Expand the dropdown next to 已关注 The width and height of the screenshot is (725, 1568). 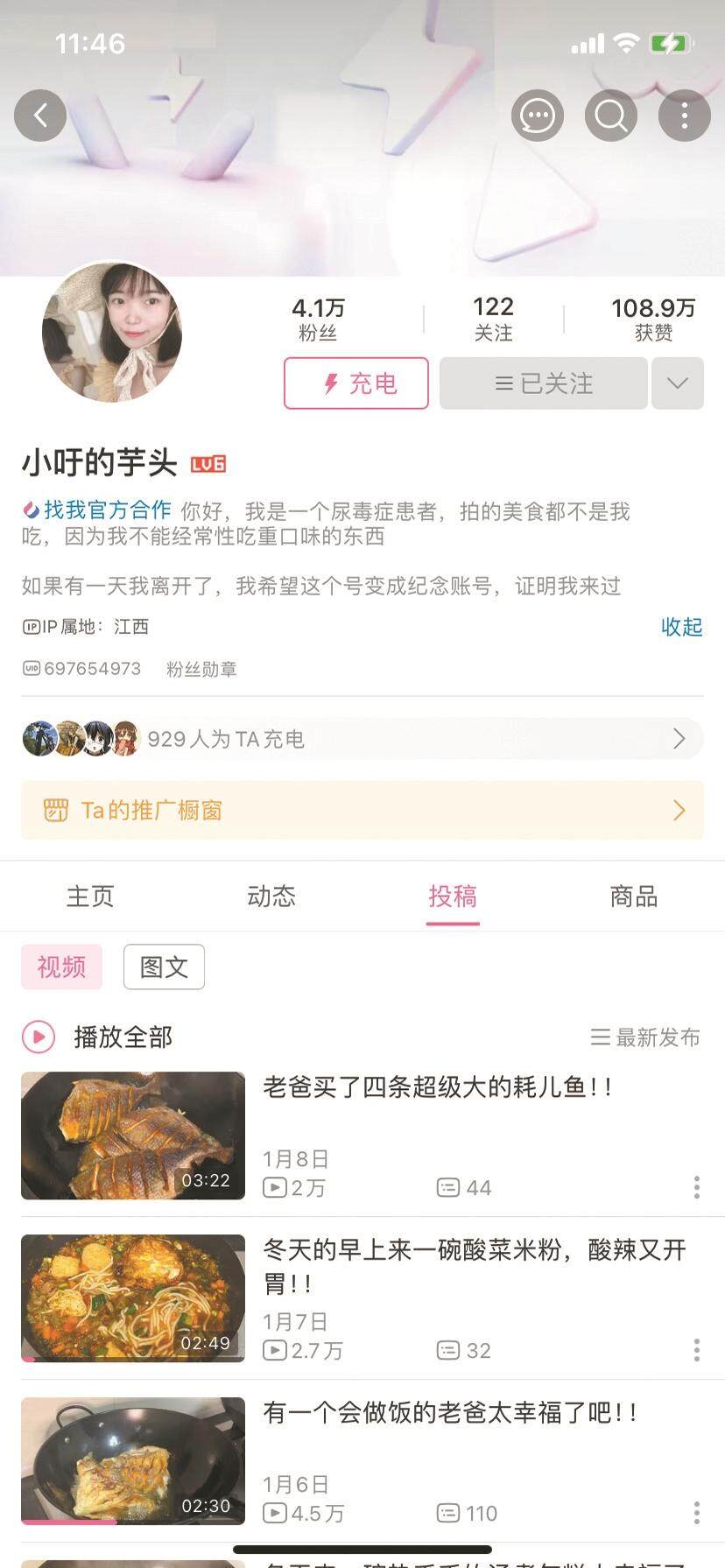tap(677, 383)
